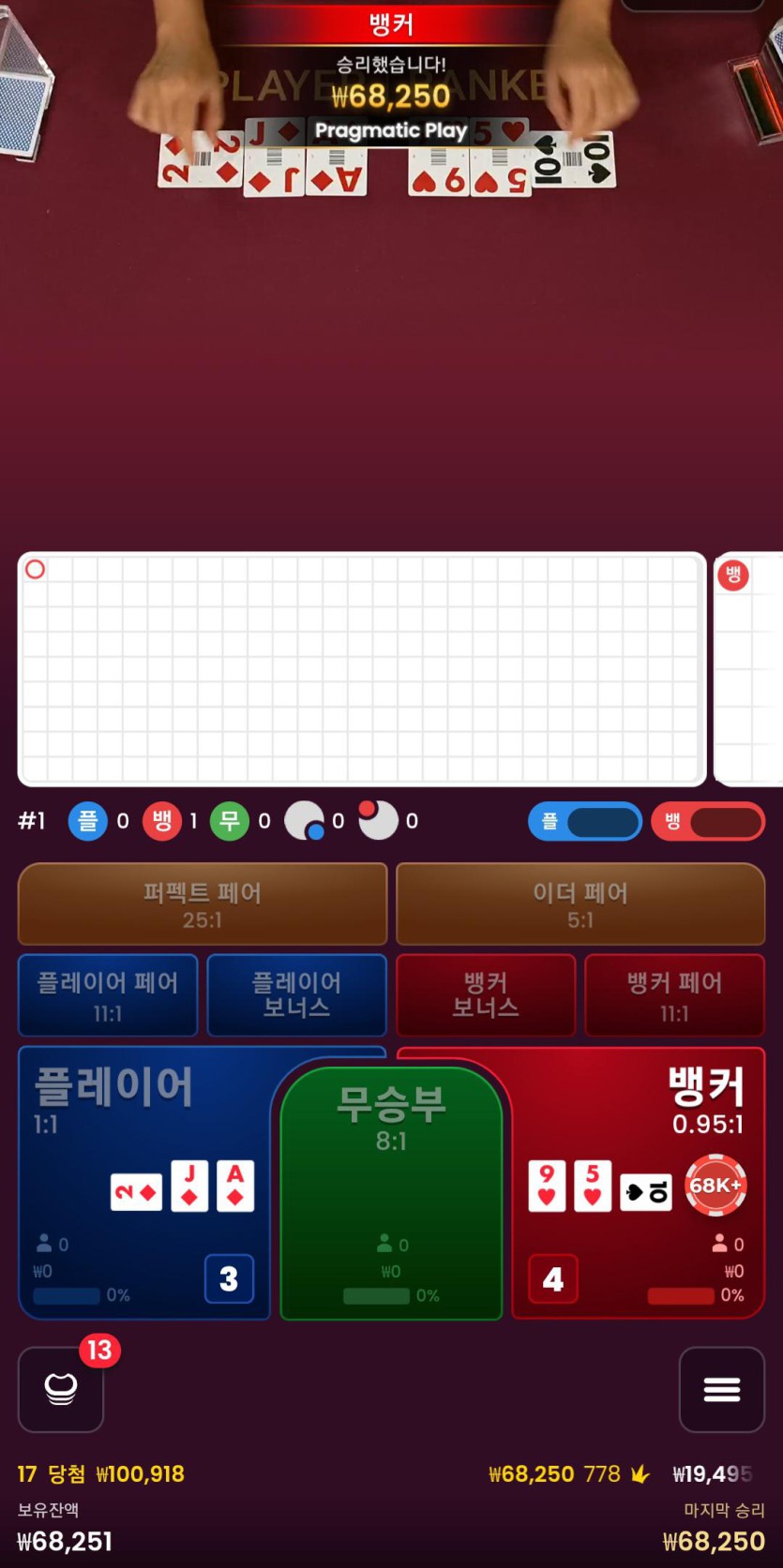Screen dimensions: 783x1568
Task: Tap the red 뱅 prediction button
Action: (x=708, y=822)
